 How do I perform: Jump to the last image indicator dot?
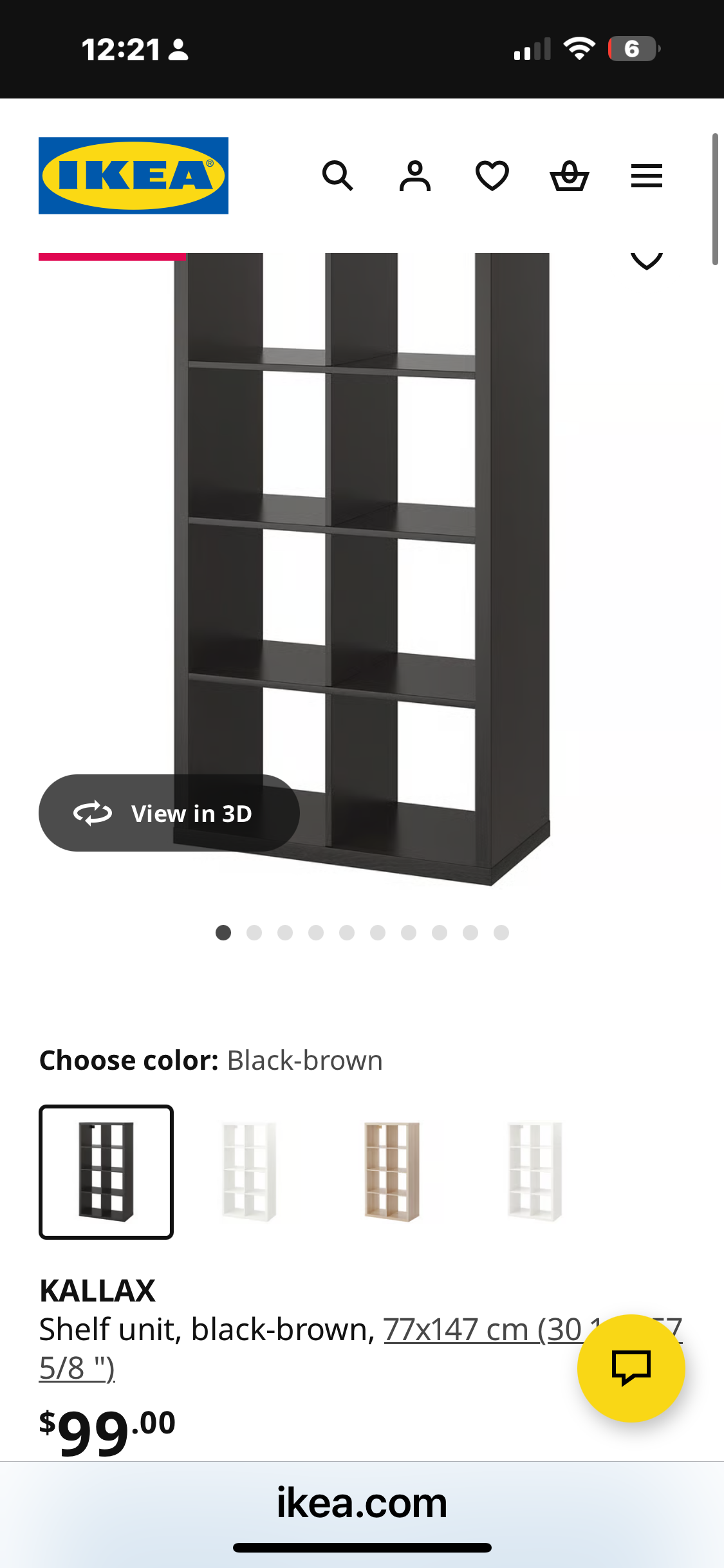501,933
